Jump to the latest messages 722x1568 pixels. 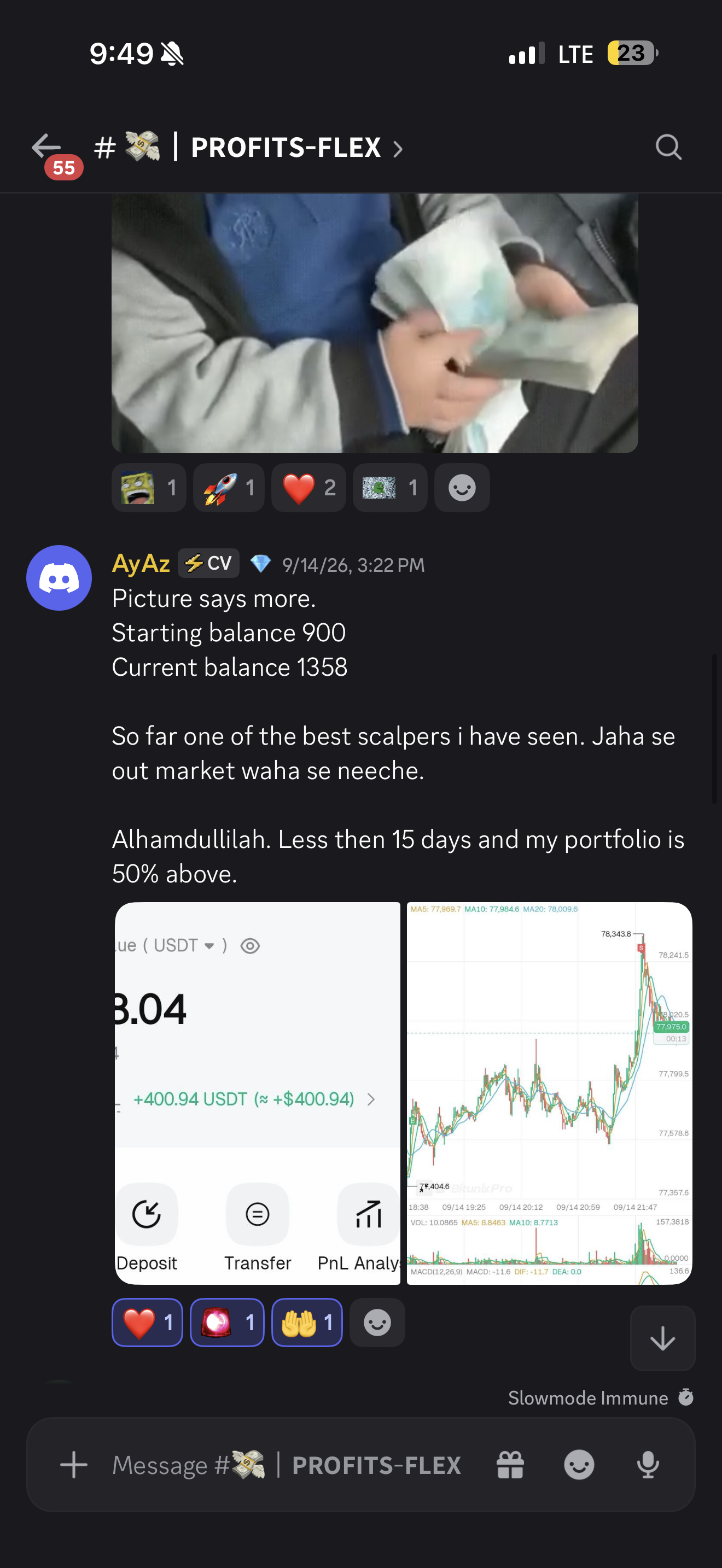click(x=662, y=1338)
